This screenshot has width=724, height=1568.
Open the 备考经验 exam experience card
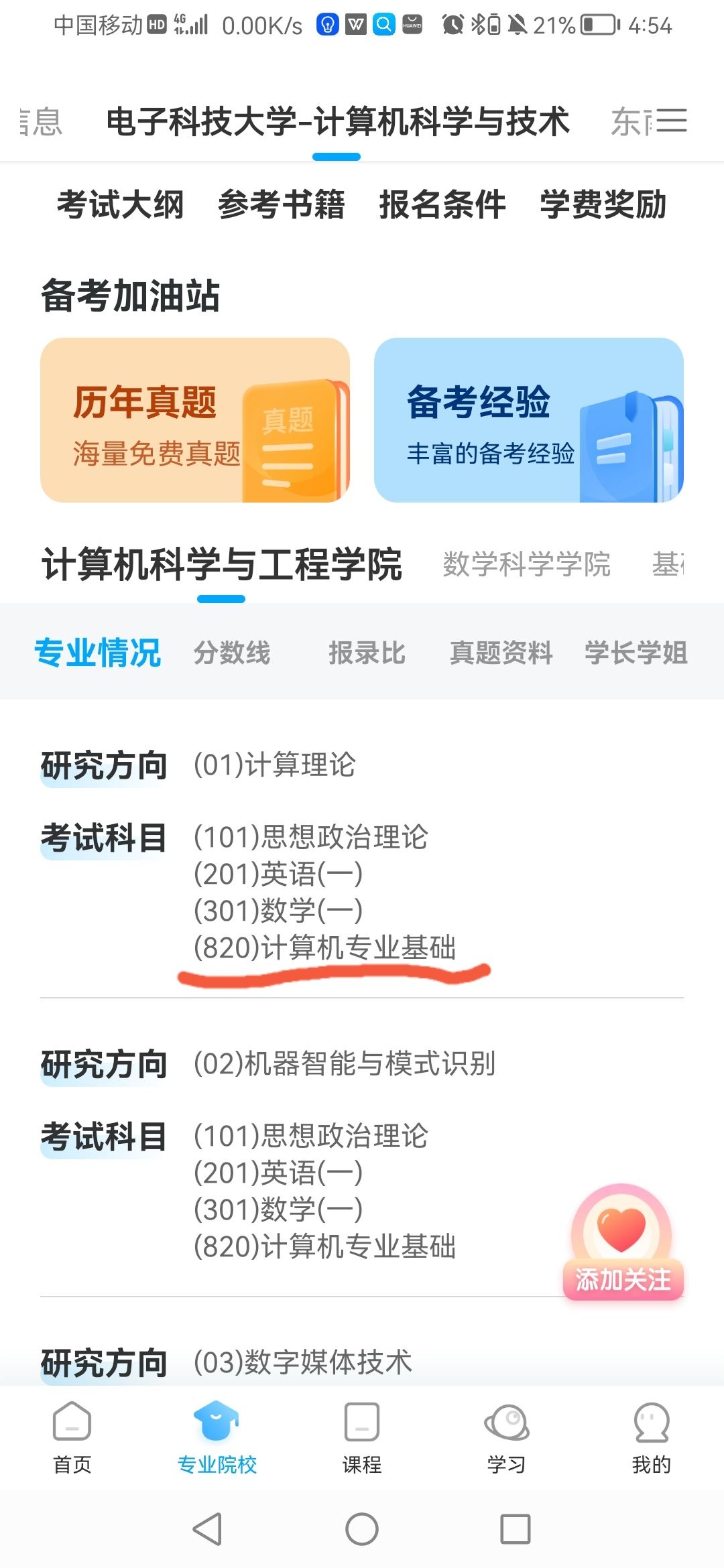pyautogui.click(x=528, y=420)
